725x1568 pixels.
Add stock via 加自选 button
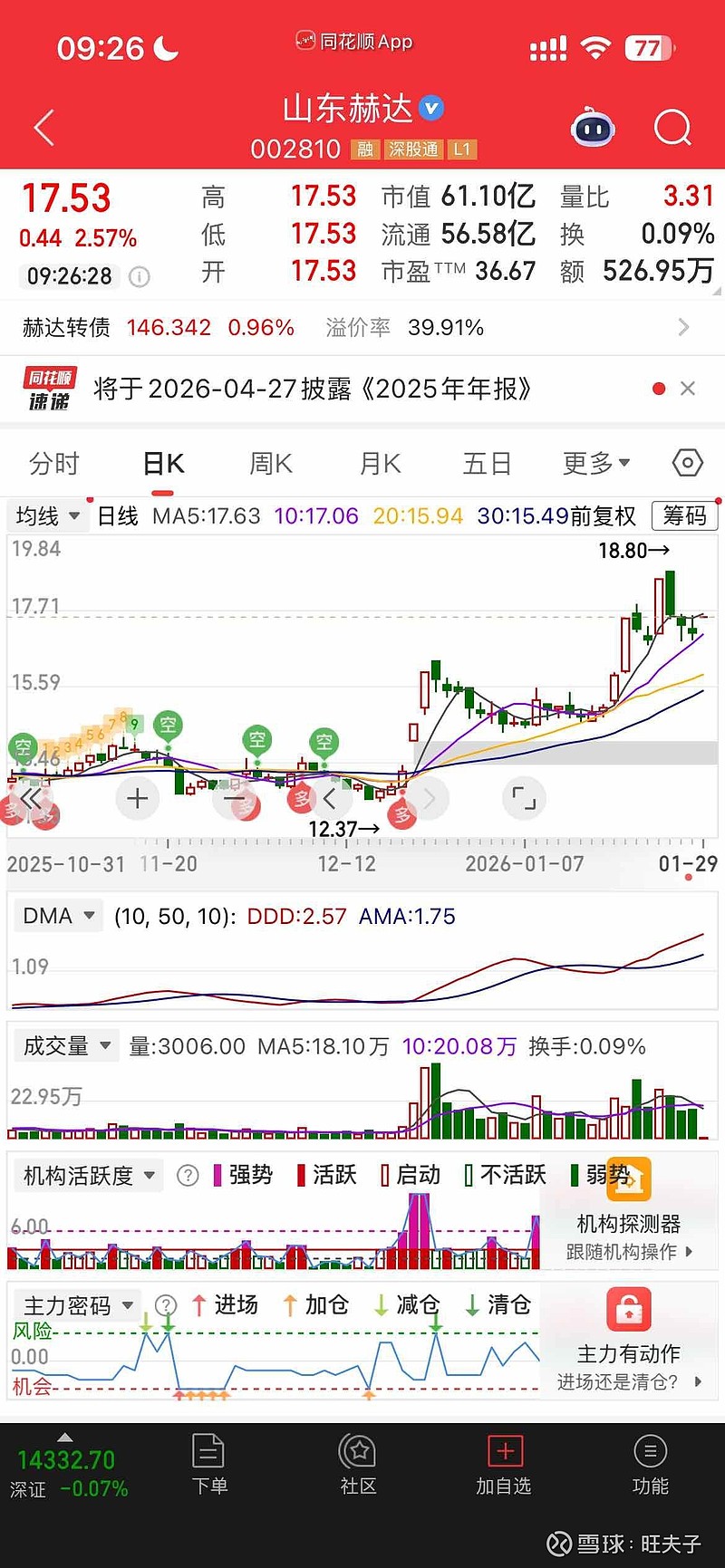pyautogui.click(x=504, y=1464)
